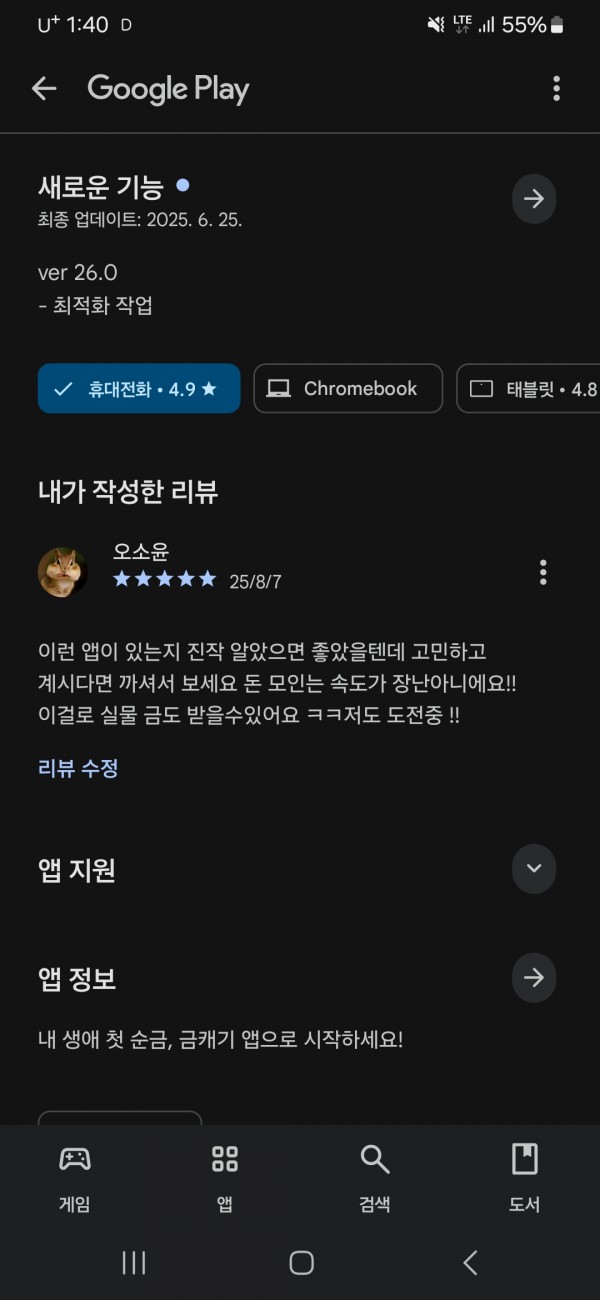This screenshot has width=600, height=1300.
Task: Open the 새로운 기능 details arrow
Action: [x=534, y=199]
